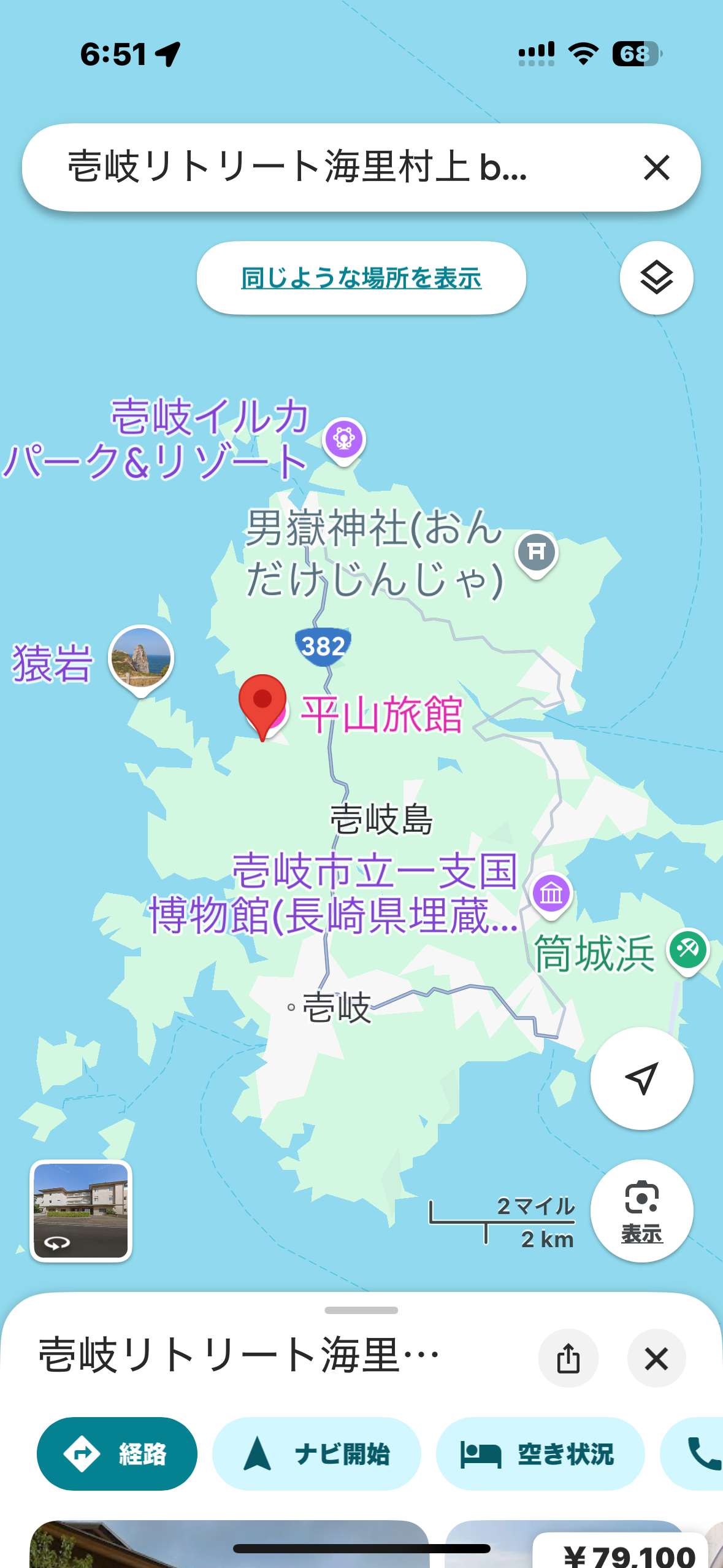Center map on my current location
The image size is (723, 1568).
641,1078
